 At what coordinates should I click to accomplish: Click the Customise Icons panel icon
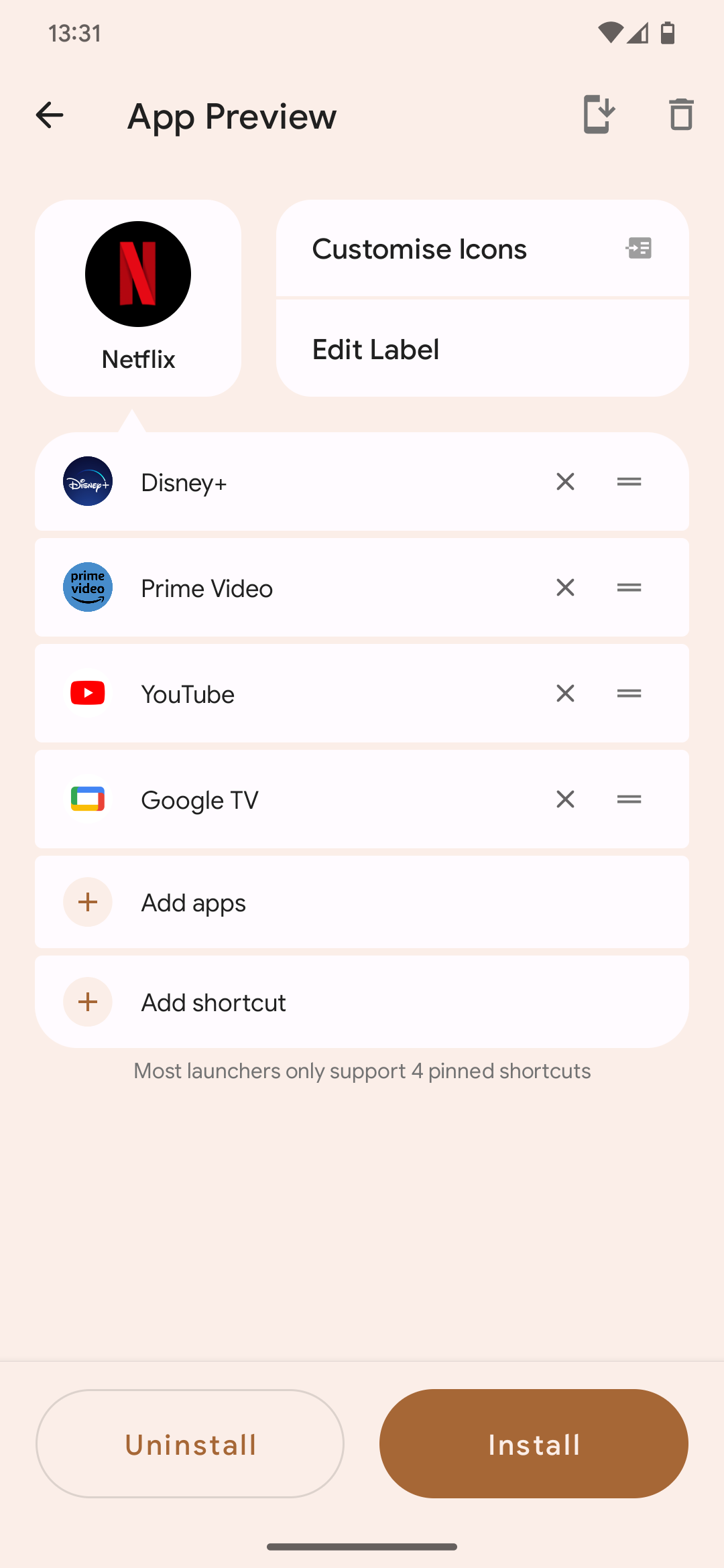tap(638, 249)
